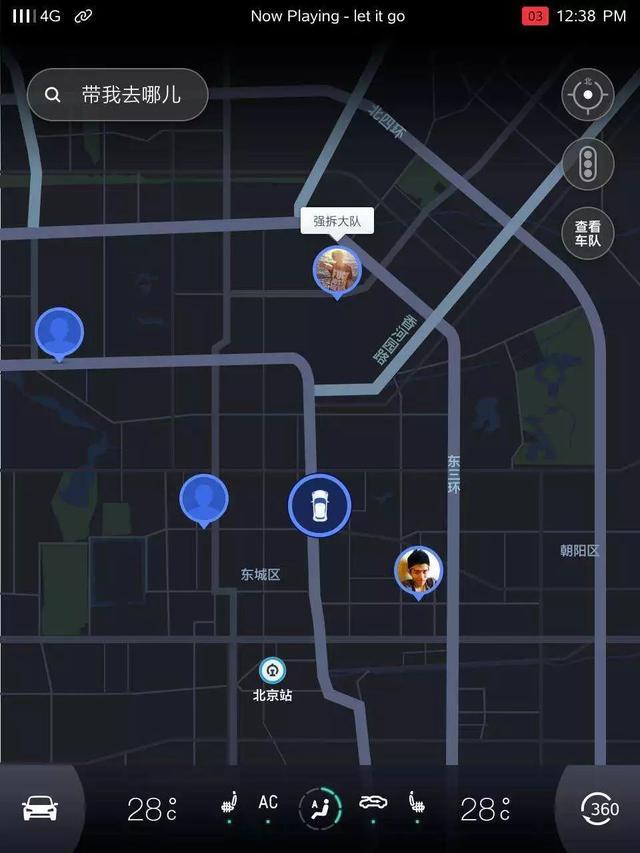Viewport: 640px width, 853px height.
Task: Open the vehicle menu car icon
Action: pos(40,808)
